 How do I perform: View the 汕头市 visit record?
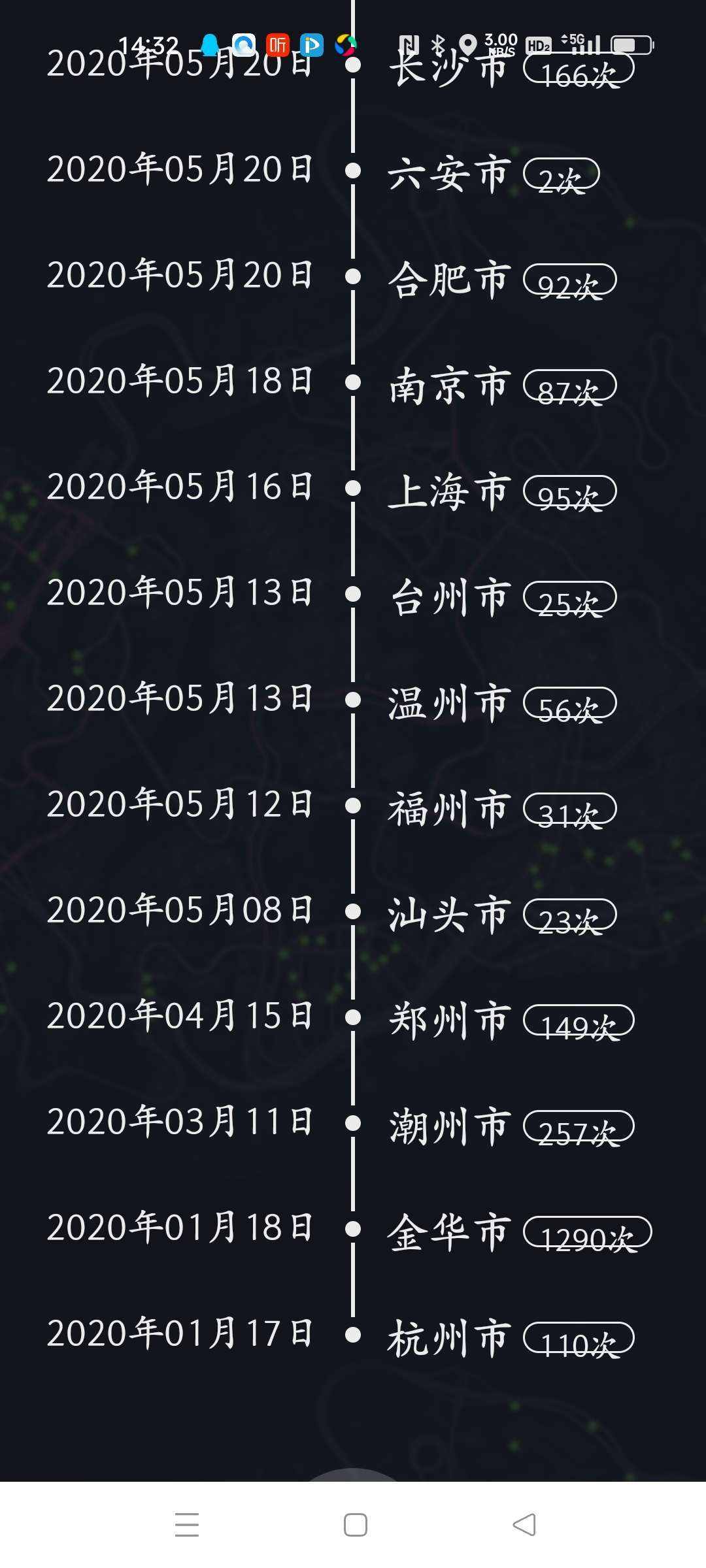tap(448, 914)
